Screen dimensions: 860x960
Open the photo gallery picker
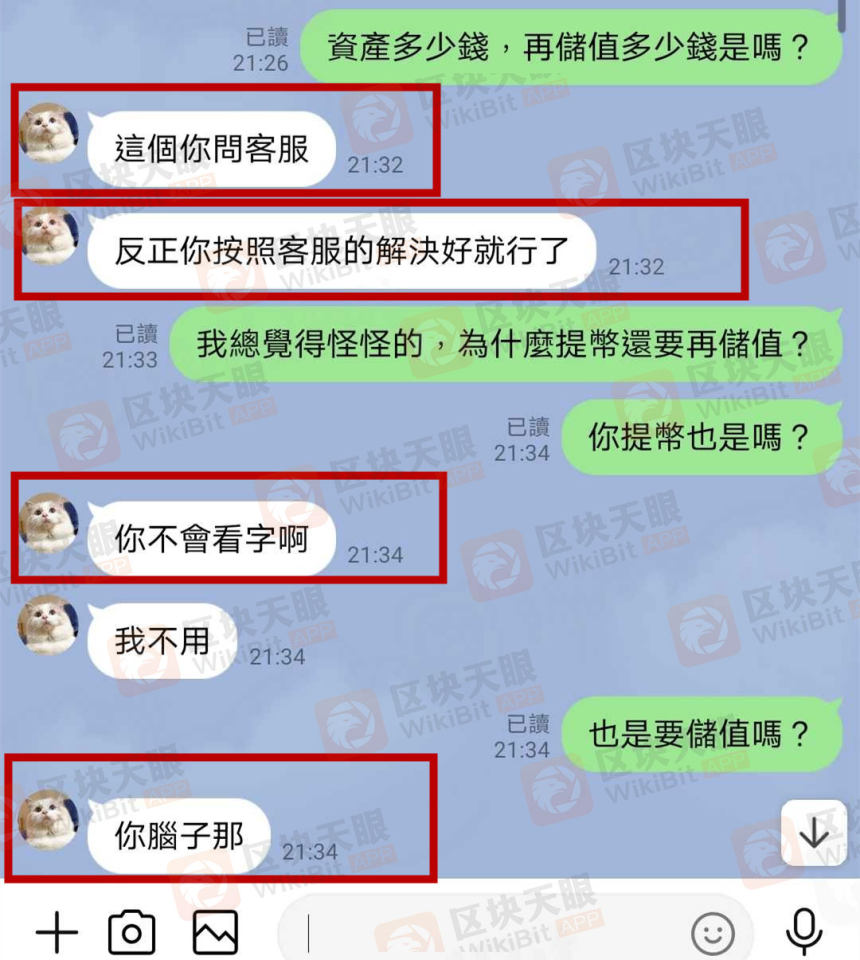tap(215, 933)
